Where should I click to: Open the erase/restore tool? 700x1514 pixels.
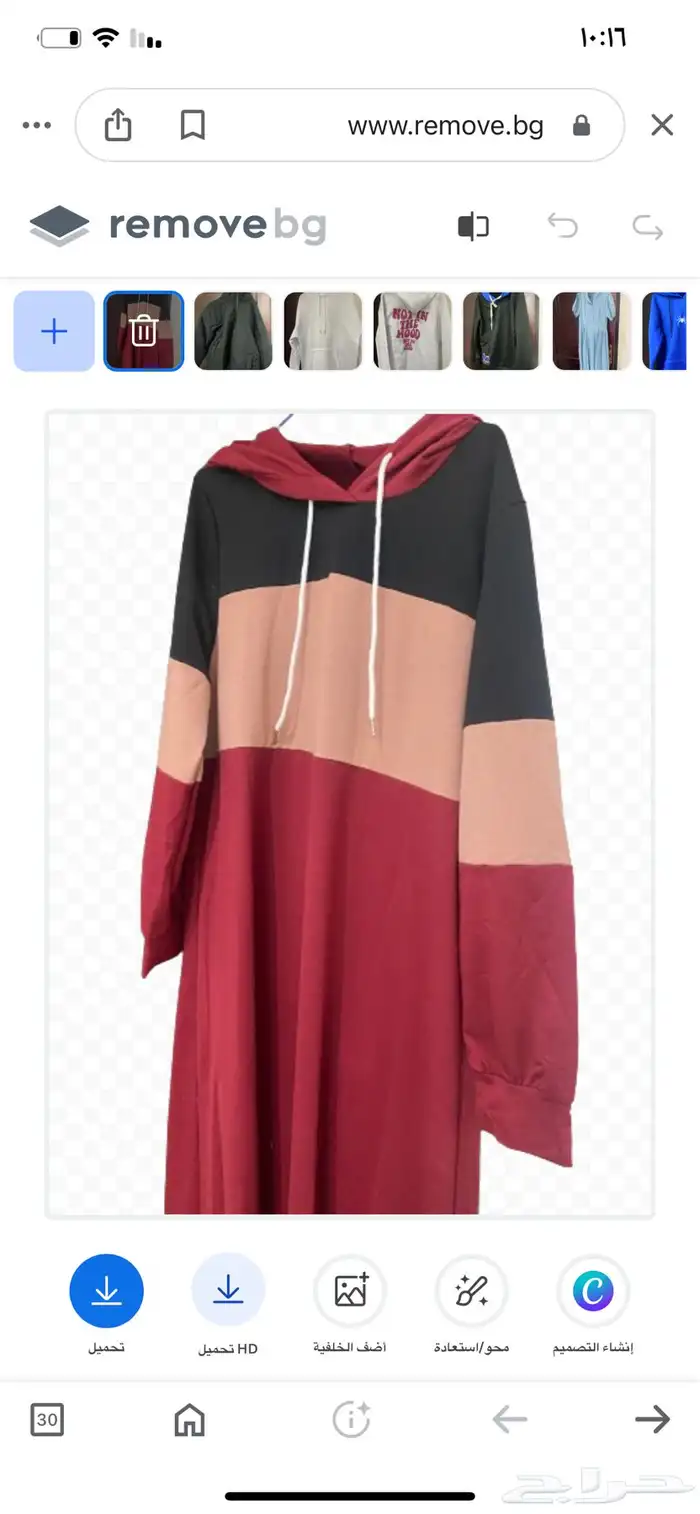472,1291
